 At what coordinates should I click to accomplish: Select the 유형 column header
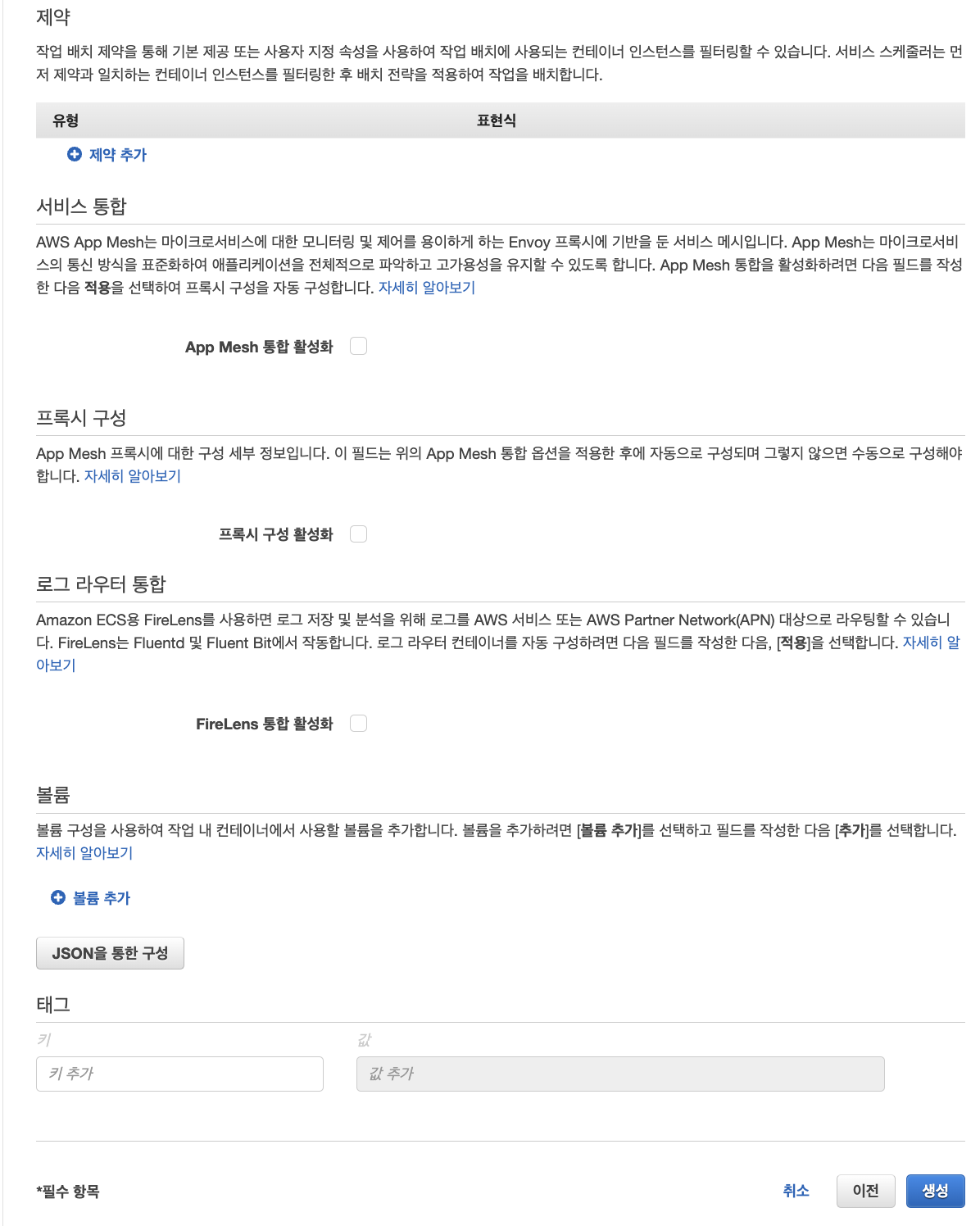pyautogui.click(x=64, y=121)
